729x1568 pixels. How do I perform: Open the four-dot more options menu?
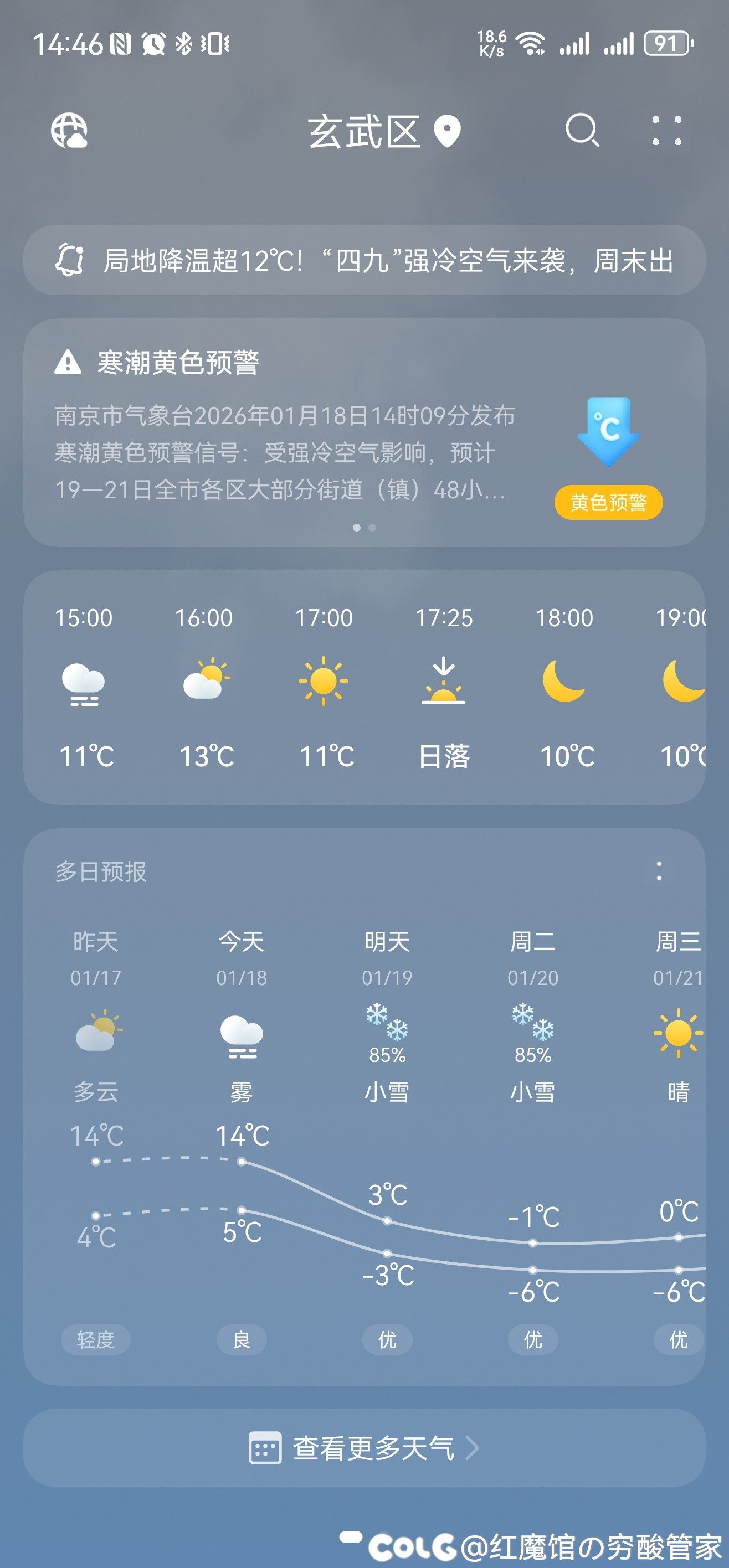(666, 131)
